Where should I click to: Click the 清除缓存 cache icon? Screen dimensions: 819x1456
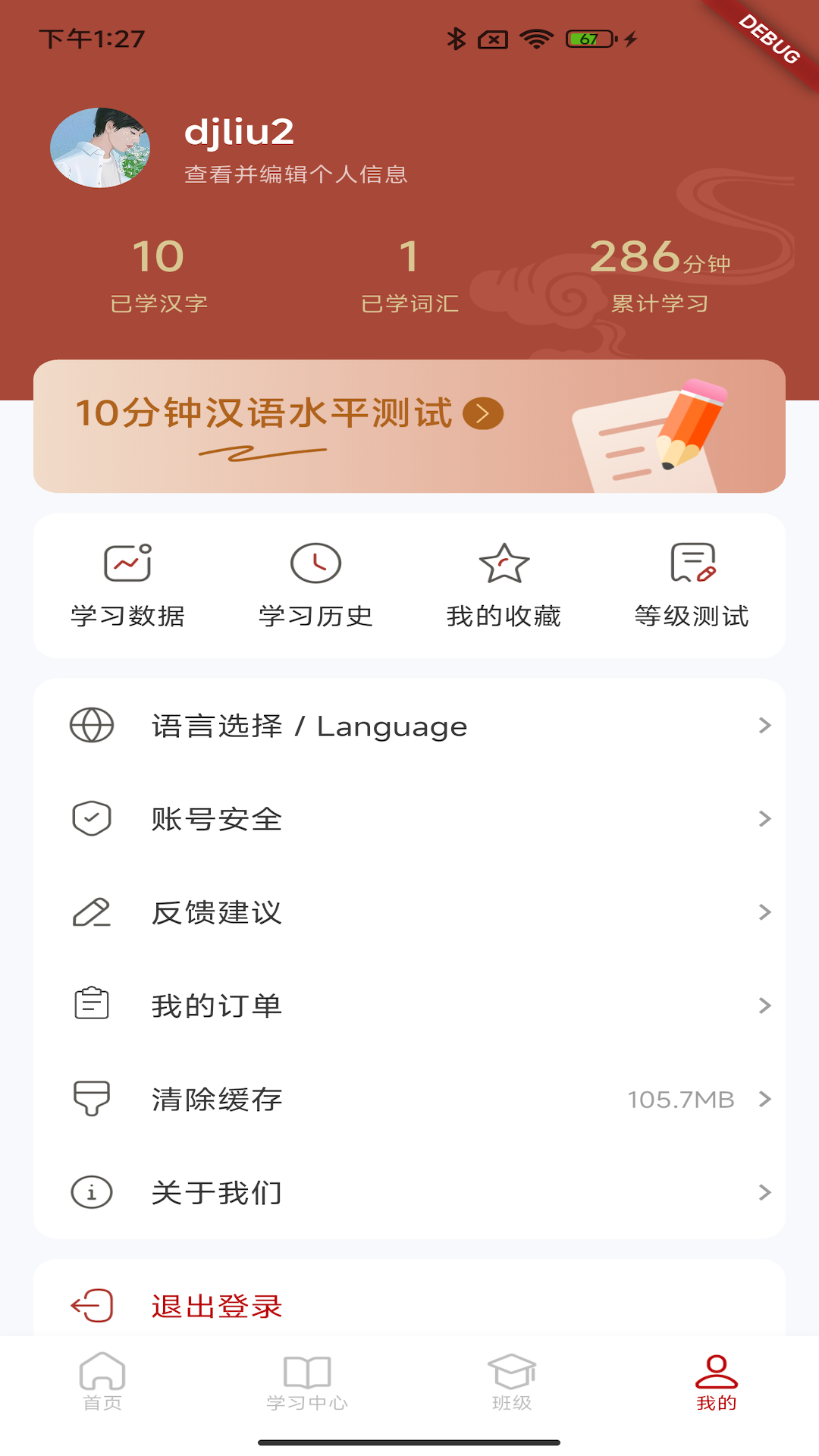pos(90,1099)
